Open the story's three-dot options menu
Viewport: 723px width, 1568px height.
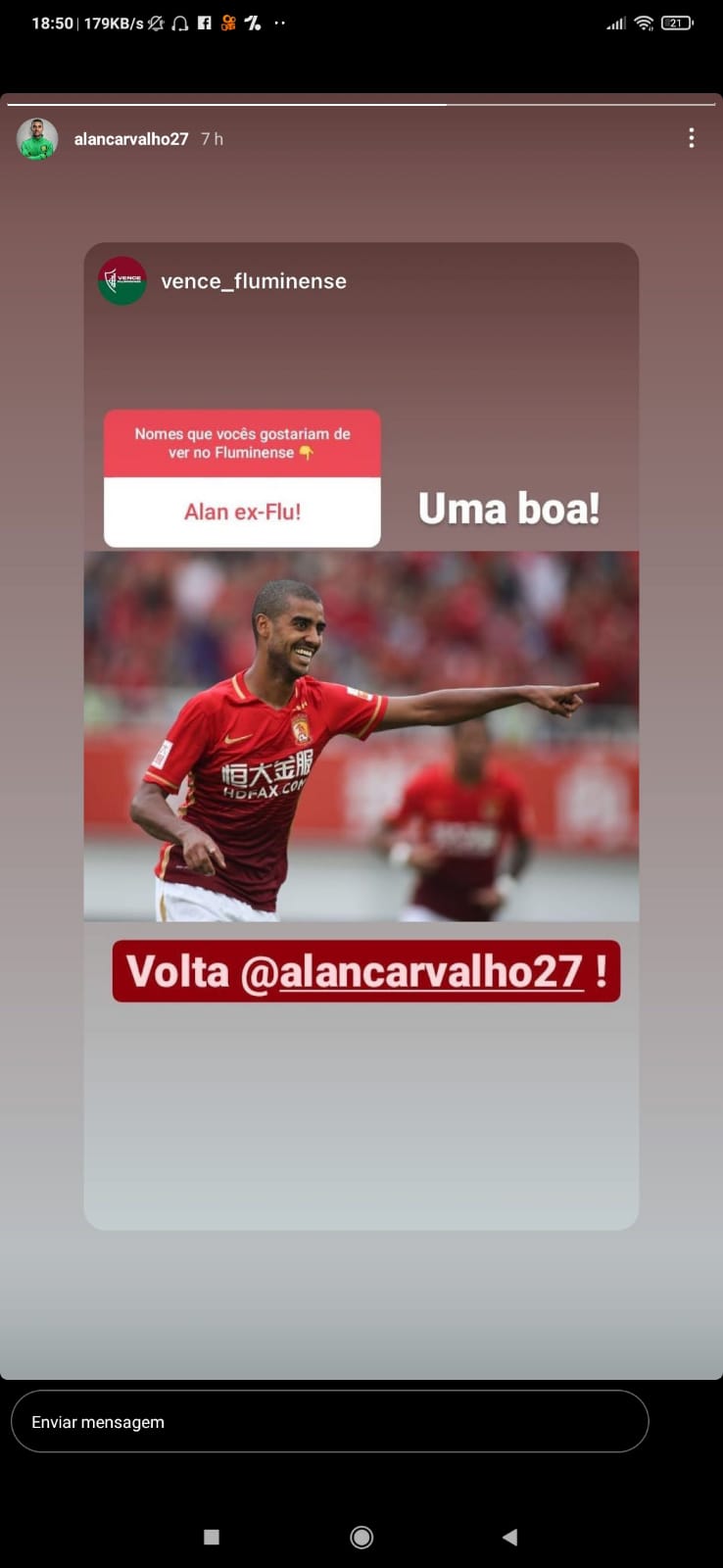point(692,138)
